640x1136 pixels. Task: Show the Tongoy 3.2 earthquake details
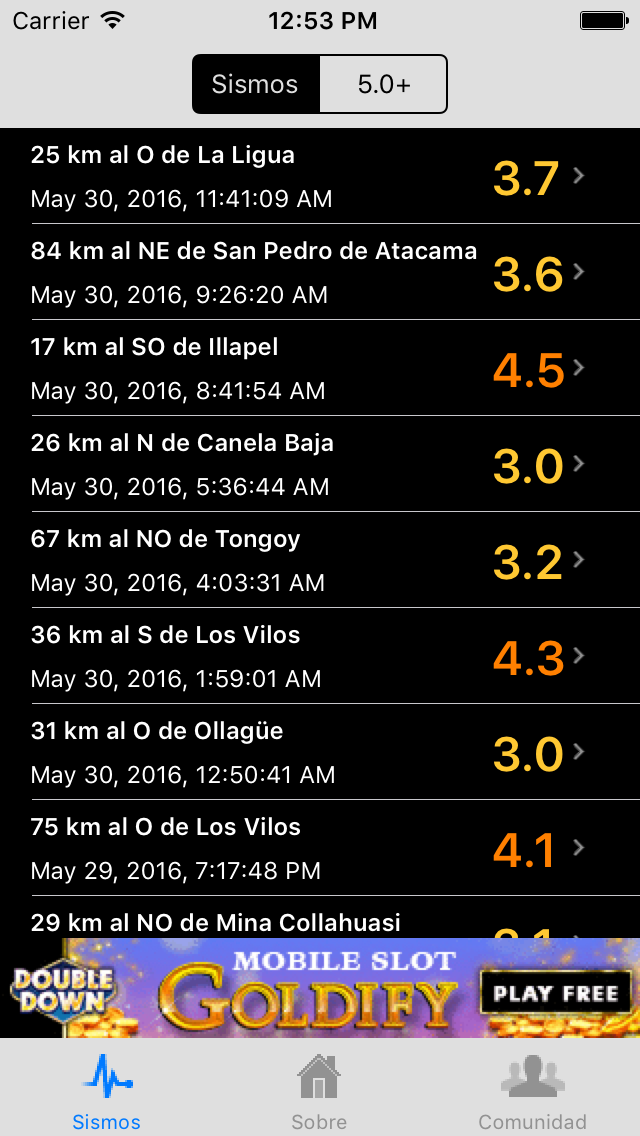coord(320,560)
